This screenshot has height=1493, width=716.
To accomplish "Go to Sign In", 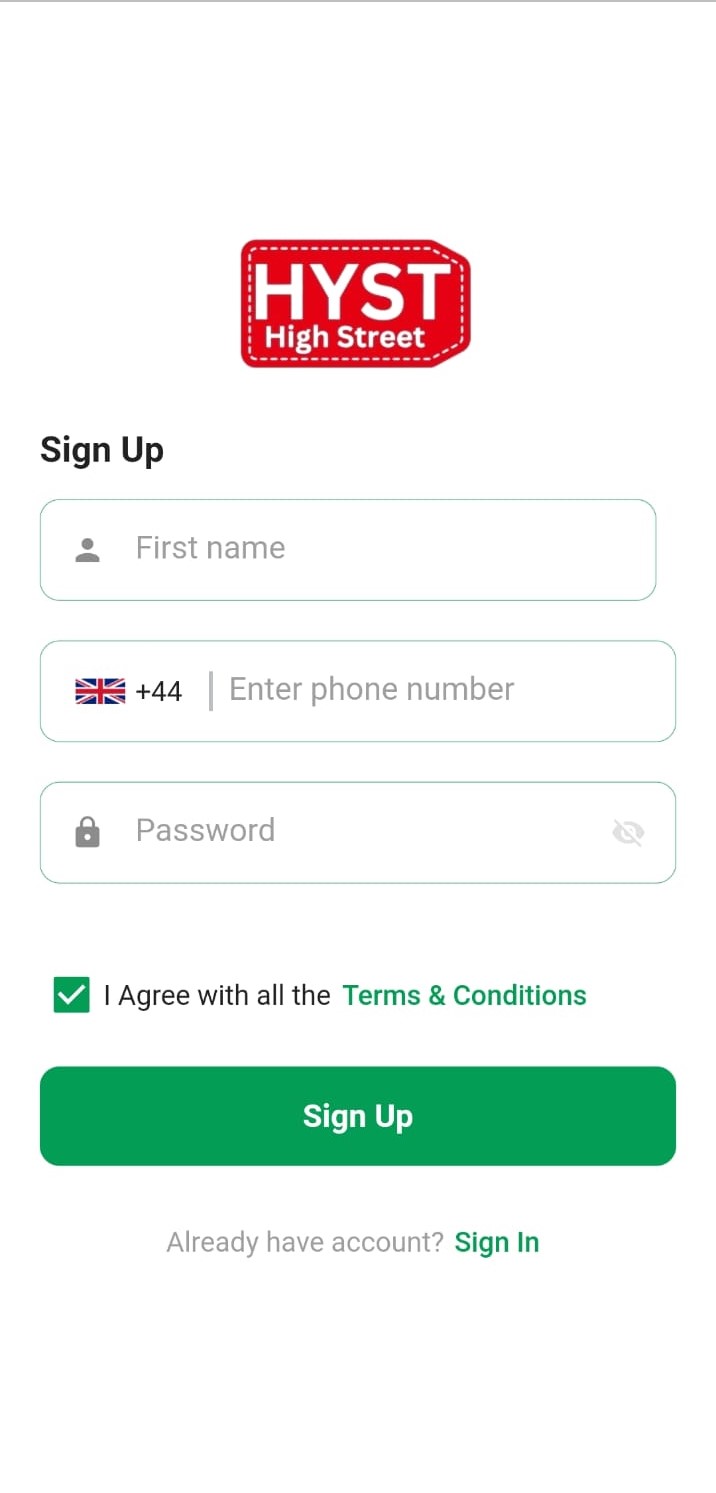I will click(497, 1242).
